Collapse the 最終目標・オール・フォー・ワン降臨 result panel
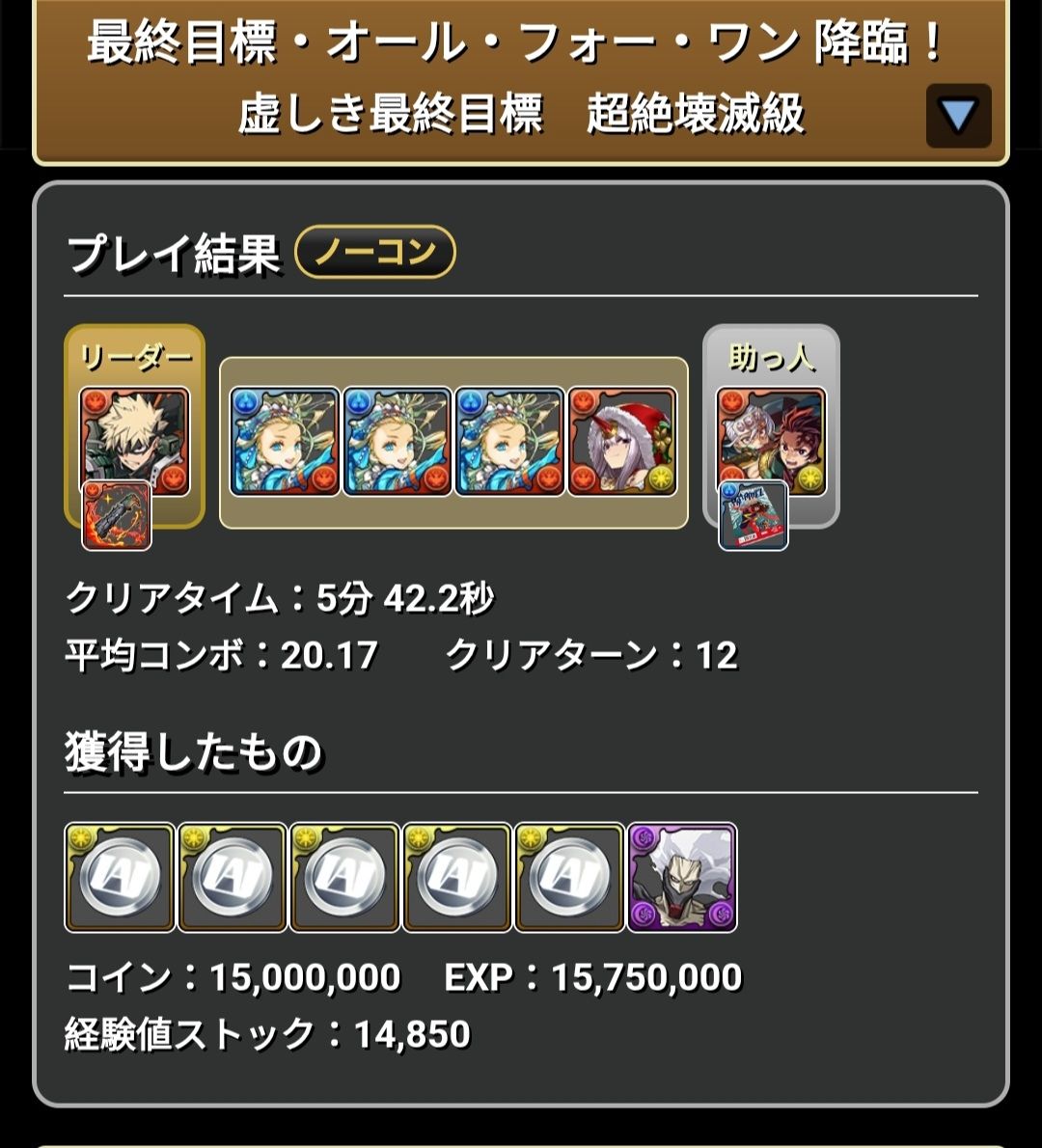This screenshot has height=1148, width=1042. [x=958, y=116]
